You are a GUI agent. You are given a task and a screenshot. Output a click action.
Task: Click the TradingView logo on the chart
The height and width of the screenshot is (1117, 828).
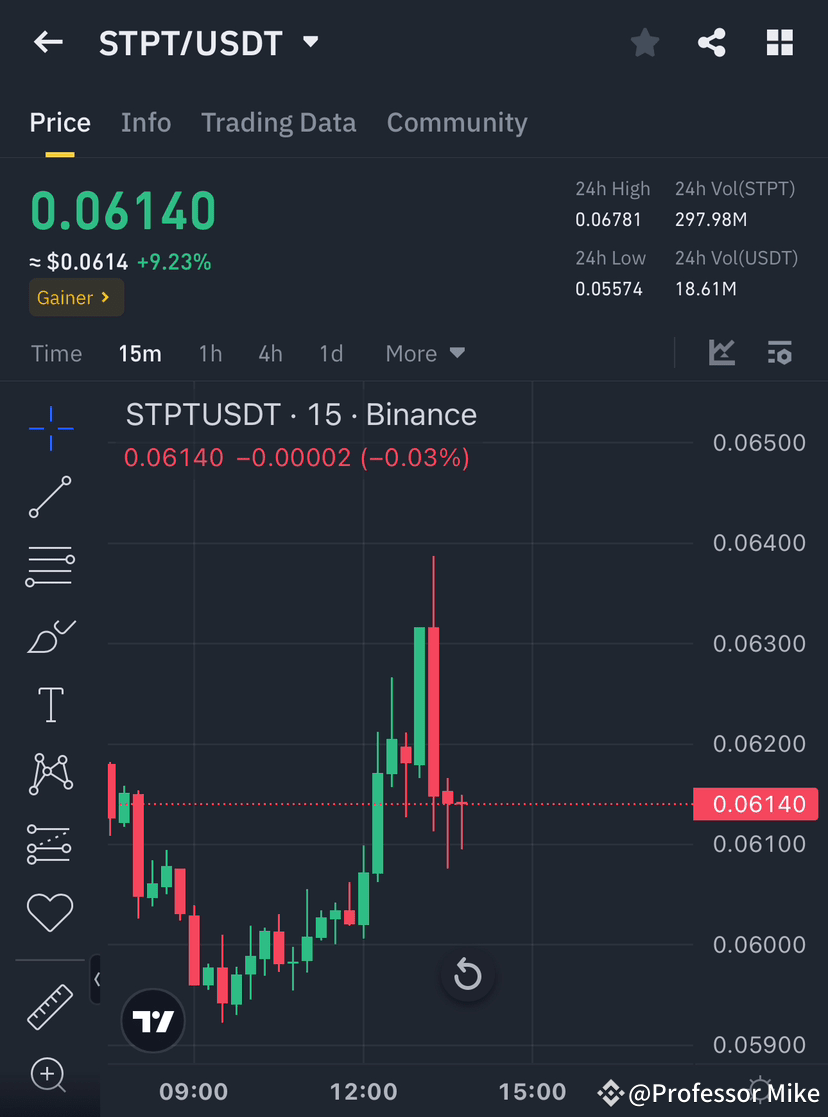point(152,1020)
